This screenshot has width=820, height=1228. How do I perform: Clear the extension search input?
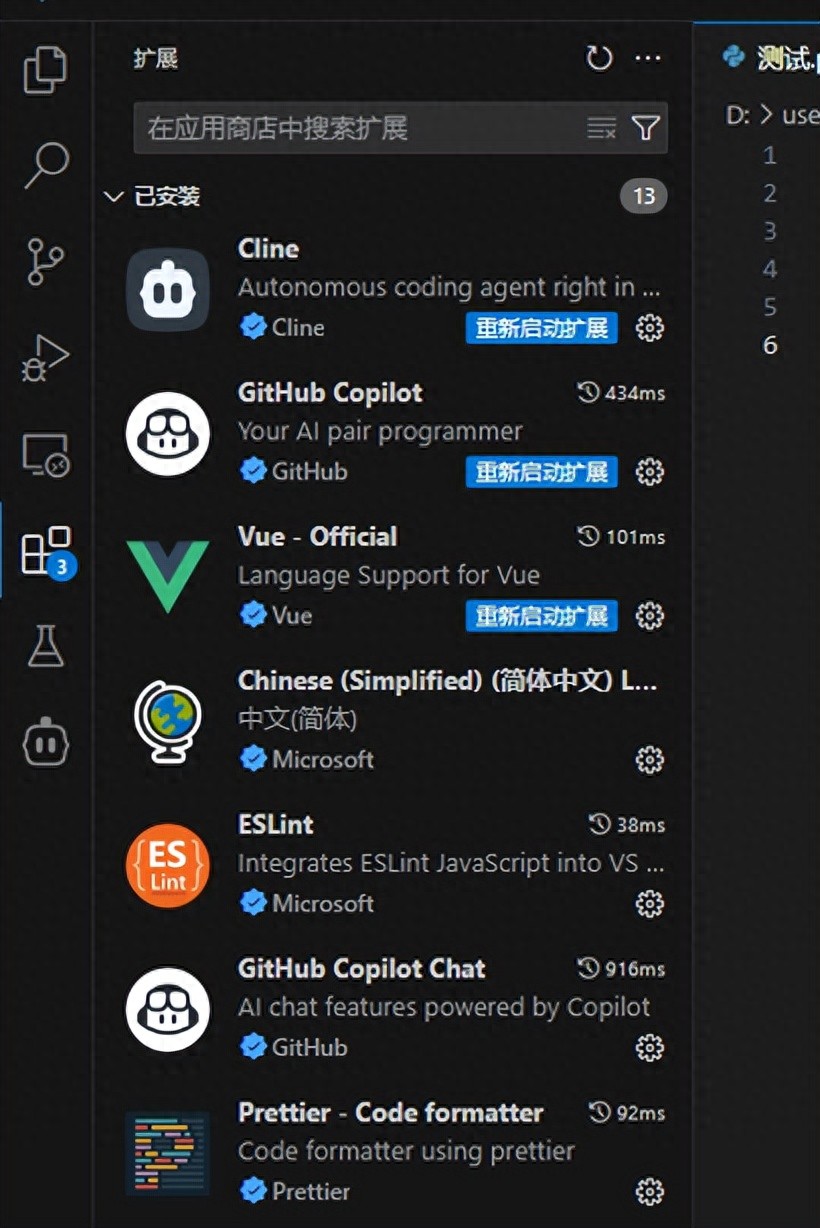click(x=602, y=129)
